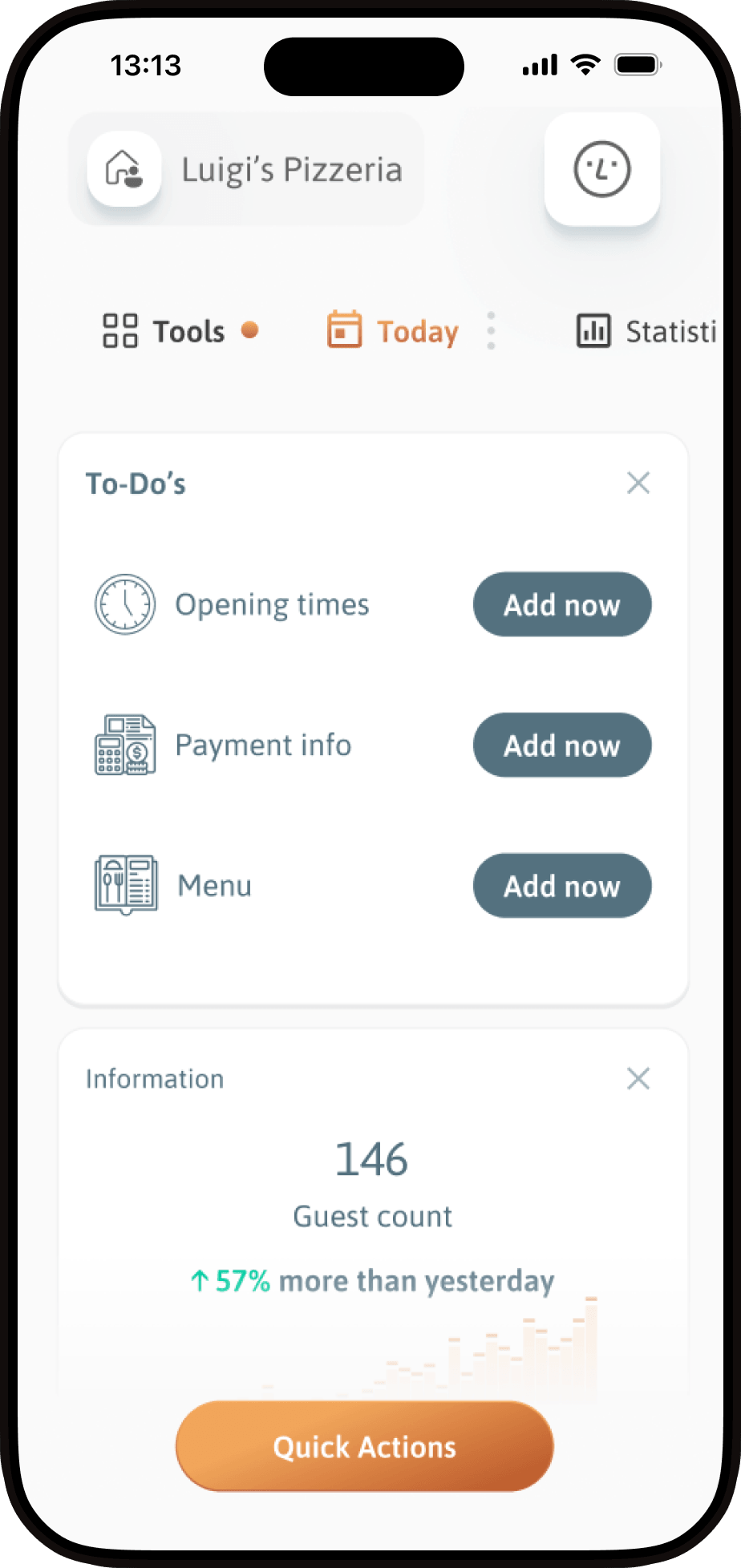Open the Luigi's Pizzeria restaurant selector

(x=247, y=169)
